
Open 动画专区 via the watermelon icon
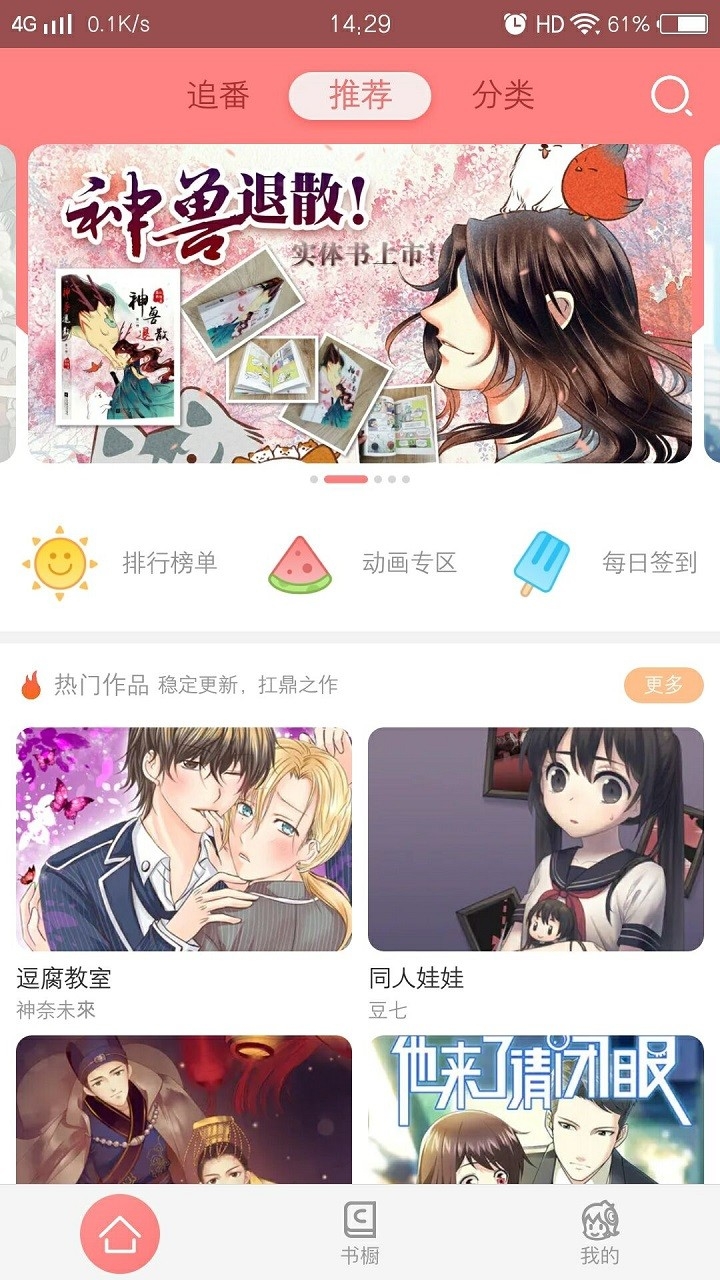click(x=300, y=562)
